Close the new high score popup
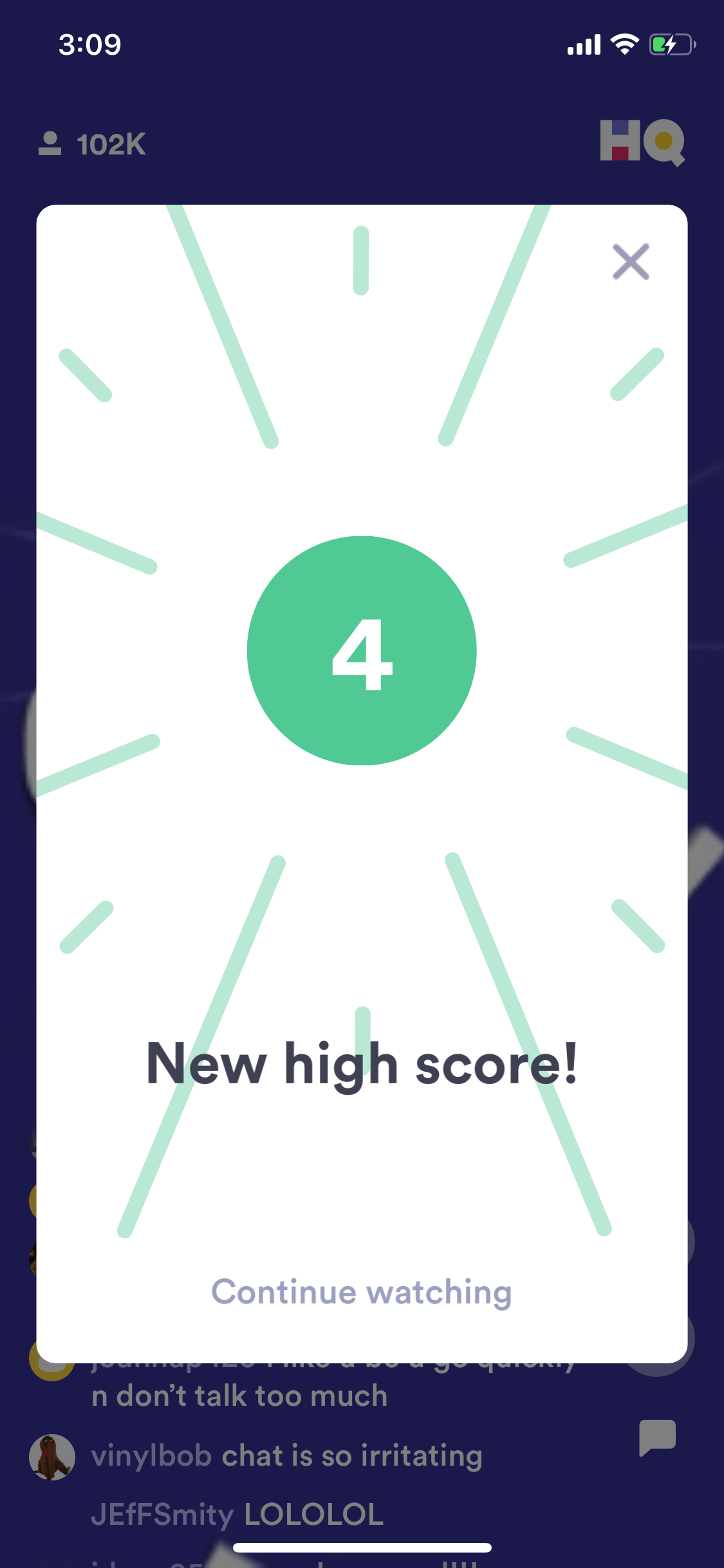Screen dimensions: 724x1568 631,261
